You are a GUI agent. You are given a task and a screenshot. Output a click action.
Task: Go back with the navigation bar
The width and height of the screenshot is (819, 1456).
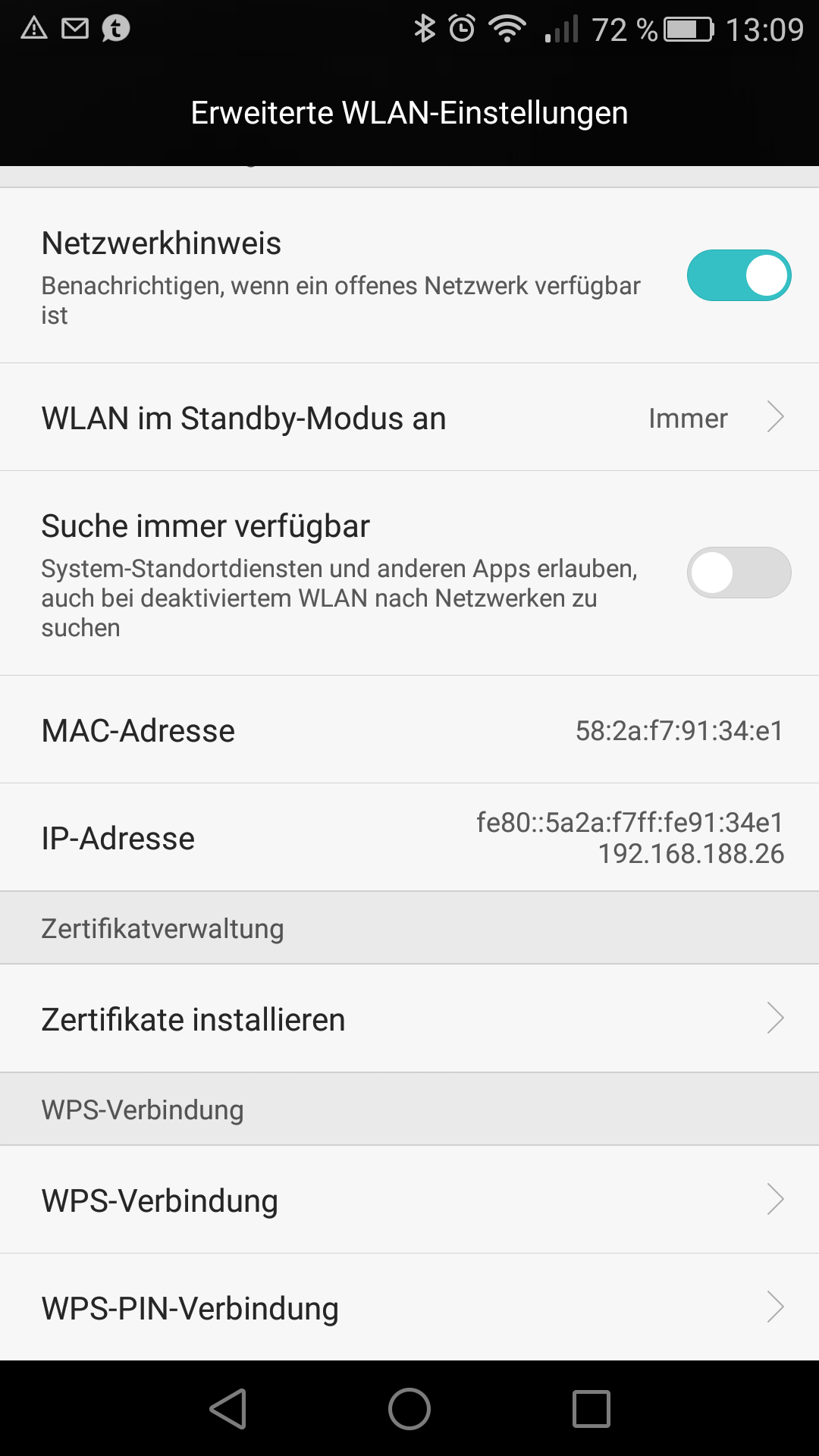pos(228,1409)
